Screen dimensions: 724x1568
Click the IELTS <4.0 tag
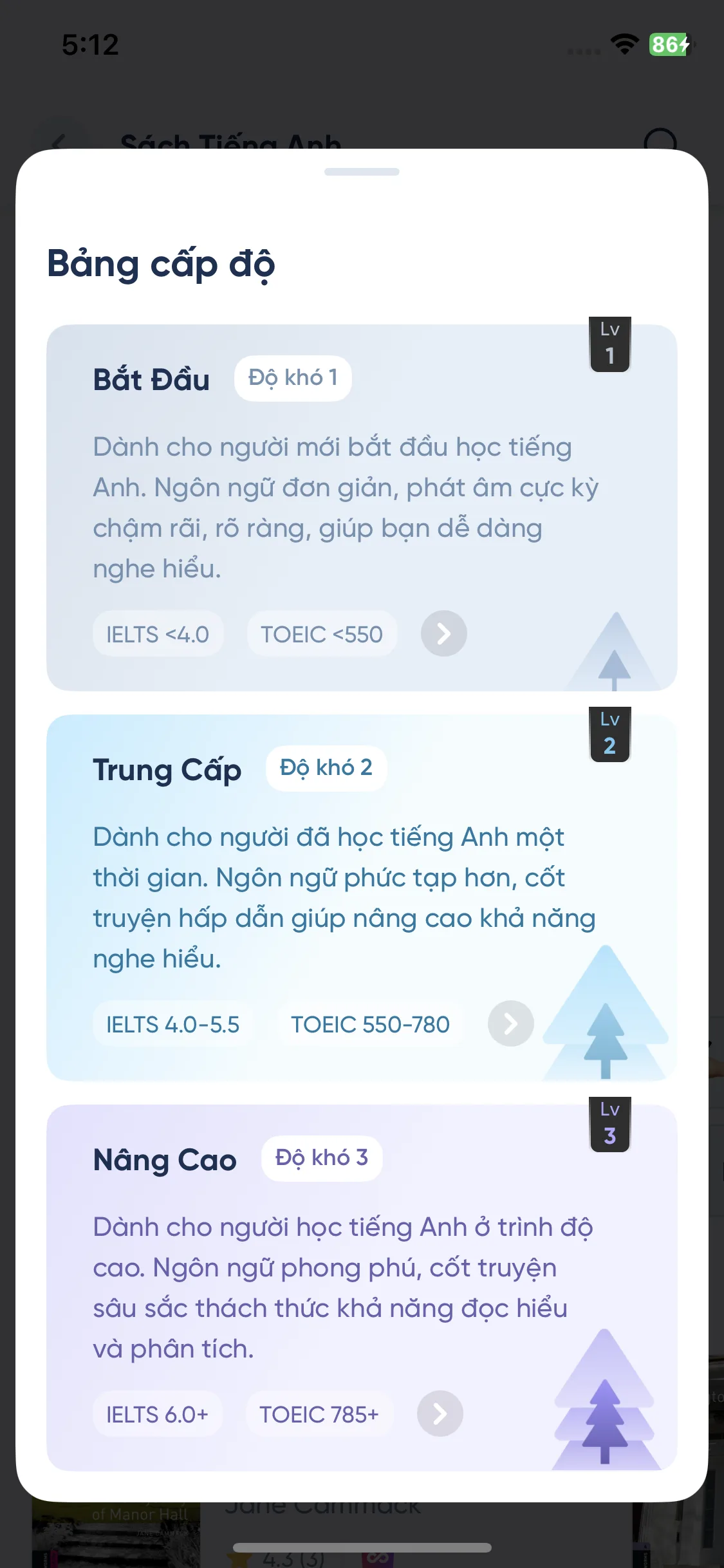tap(157, 633)
